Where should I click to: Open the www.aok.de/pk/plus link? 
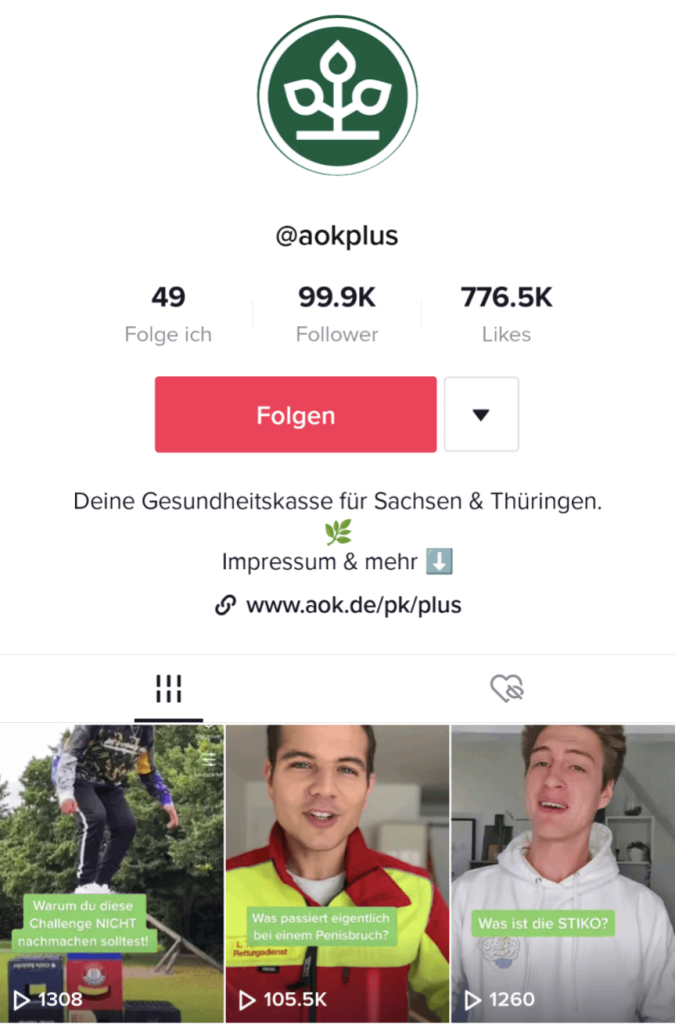click(x=353, y=605)
